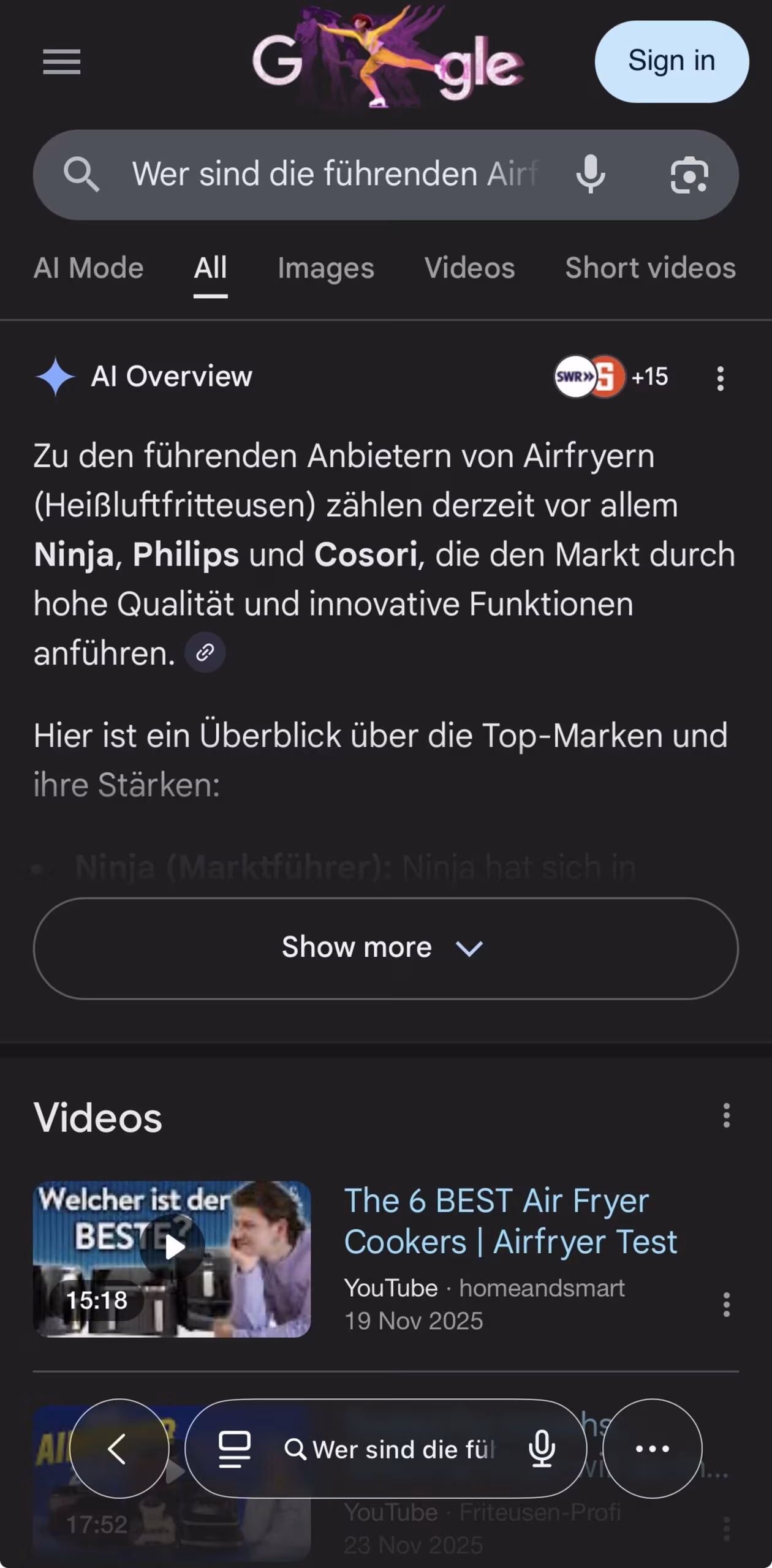The image size is (772, 1568).
Task: Open Google Lens camera search
Action: [689, 175]
